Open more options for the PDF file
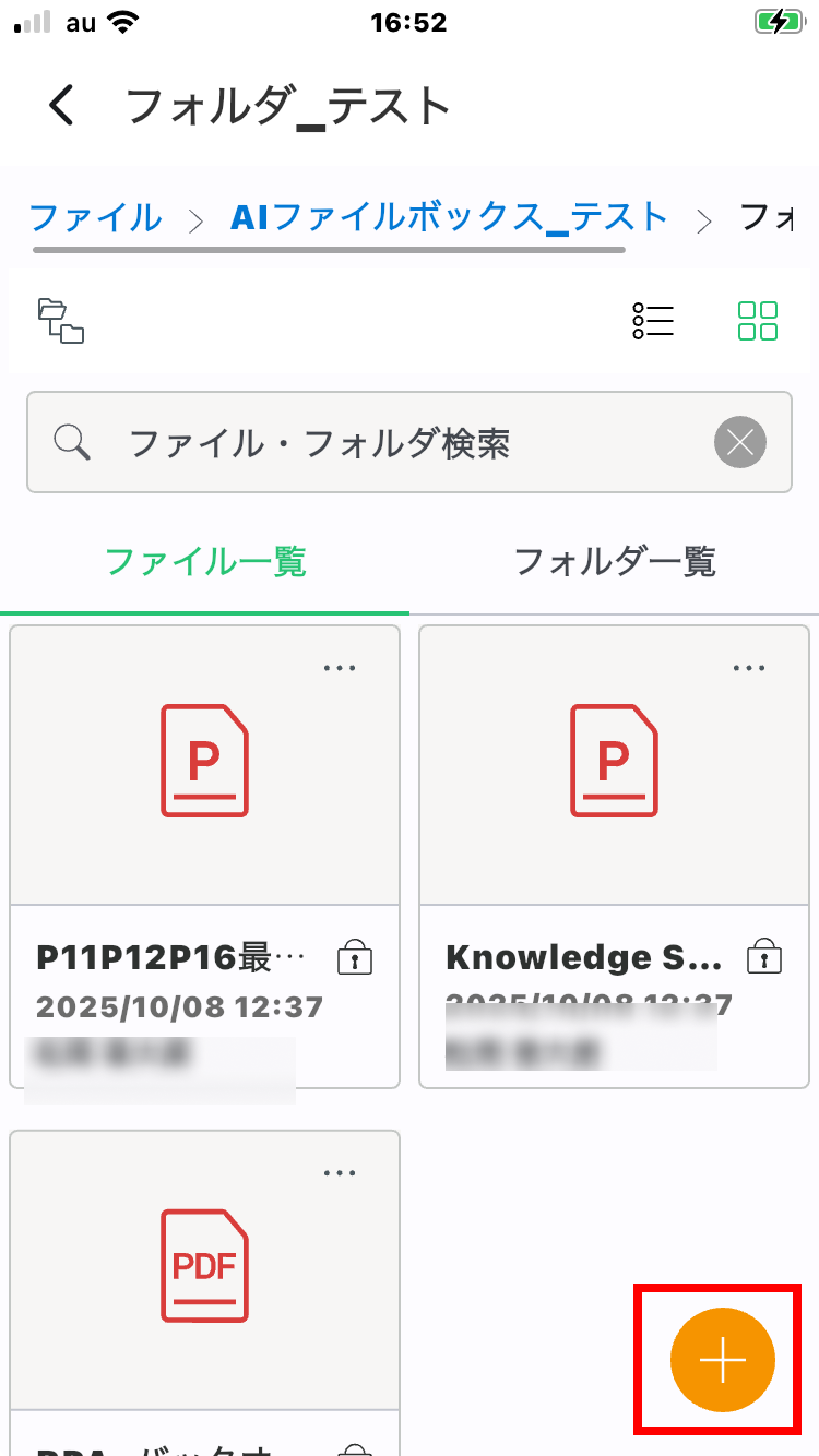Image resolution: width=819 pixels, height=1456 pixels. pyautogui.click(x=340, y=1173)
